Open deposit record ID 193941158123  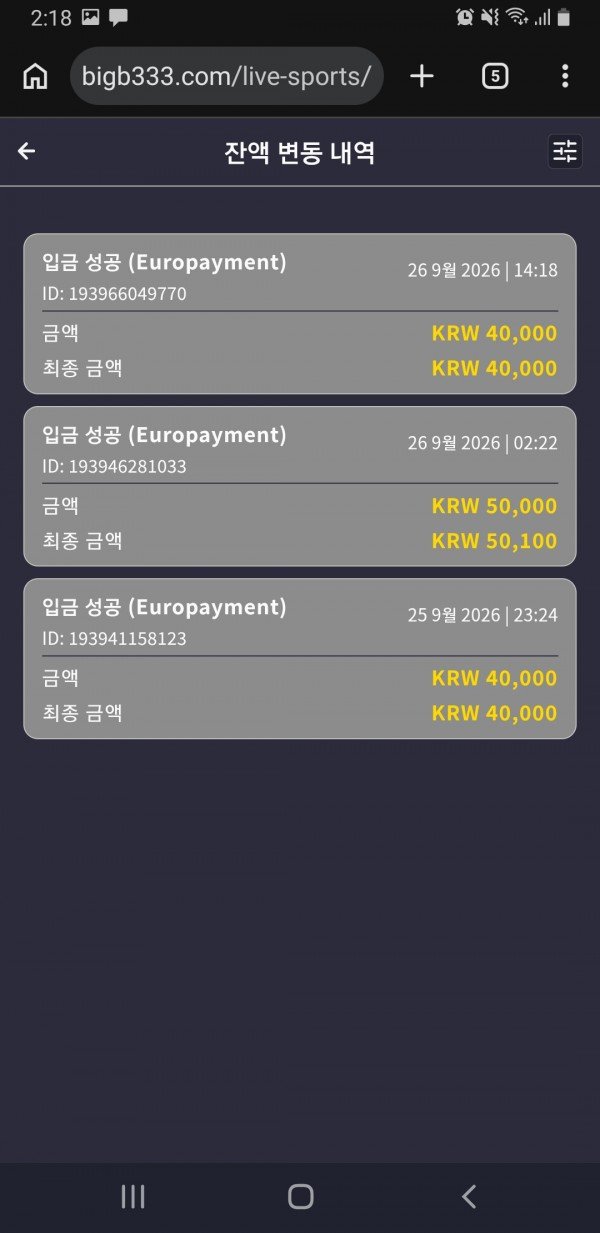(x=300, y=658)
